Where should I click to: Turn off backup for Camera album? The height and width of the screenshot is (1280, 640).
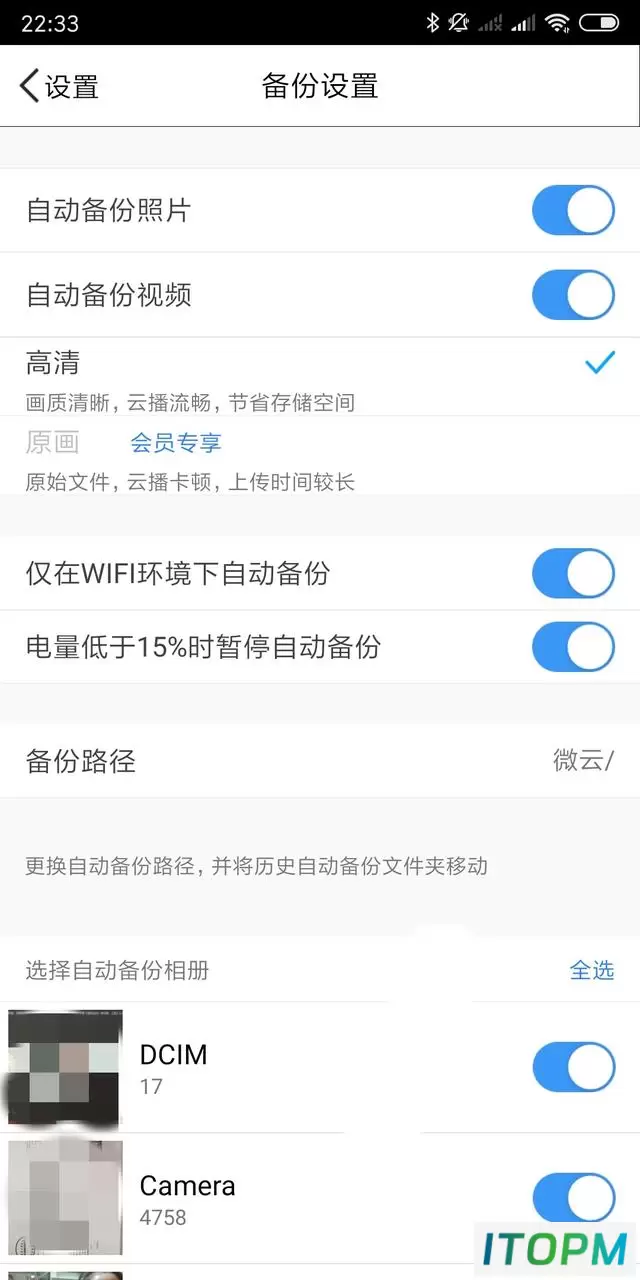pos(573,1198)
